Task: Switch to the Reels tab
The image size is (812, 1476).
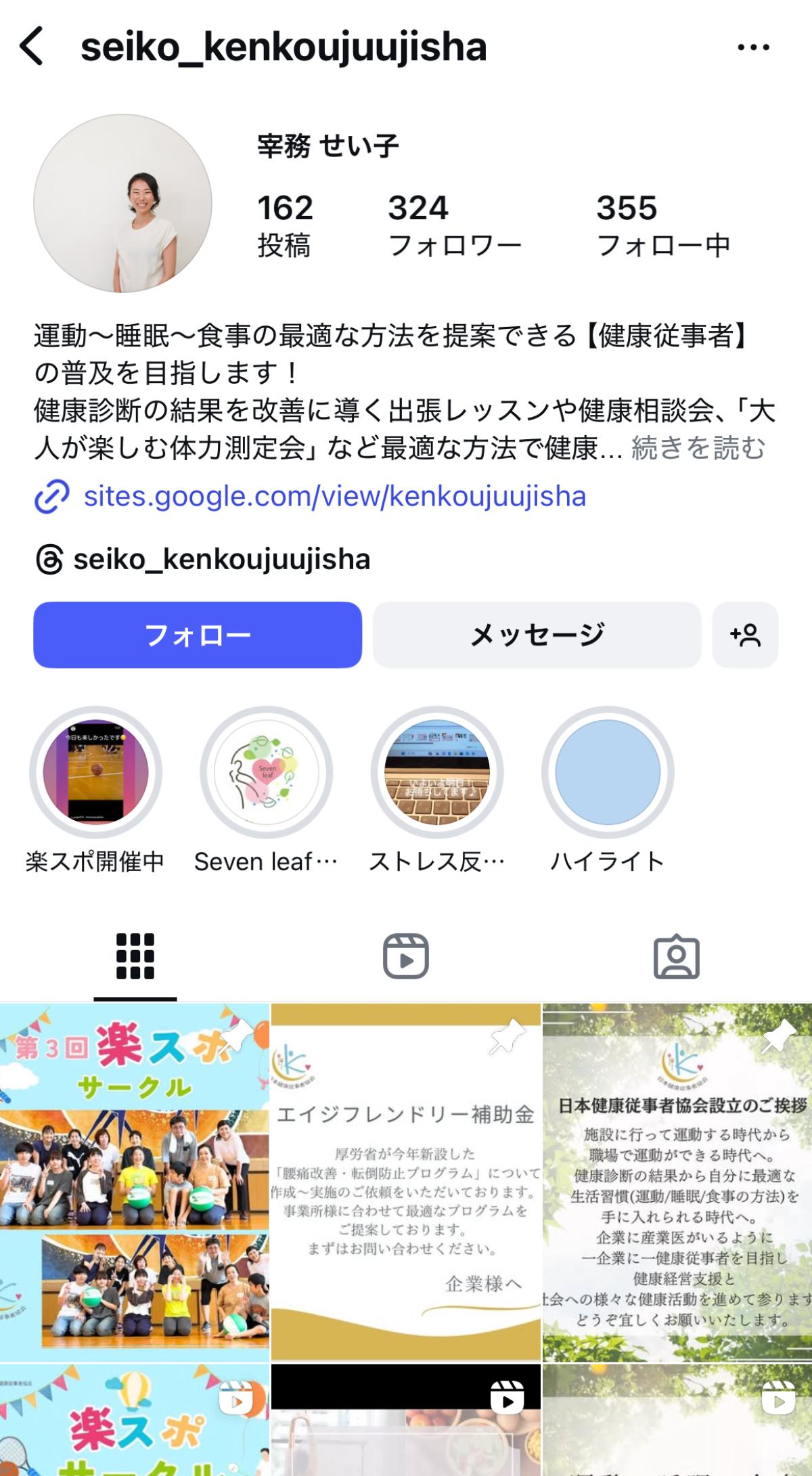Action: tap(406, 956)
